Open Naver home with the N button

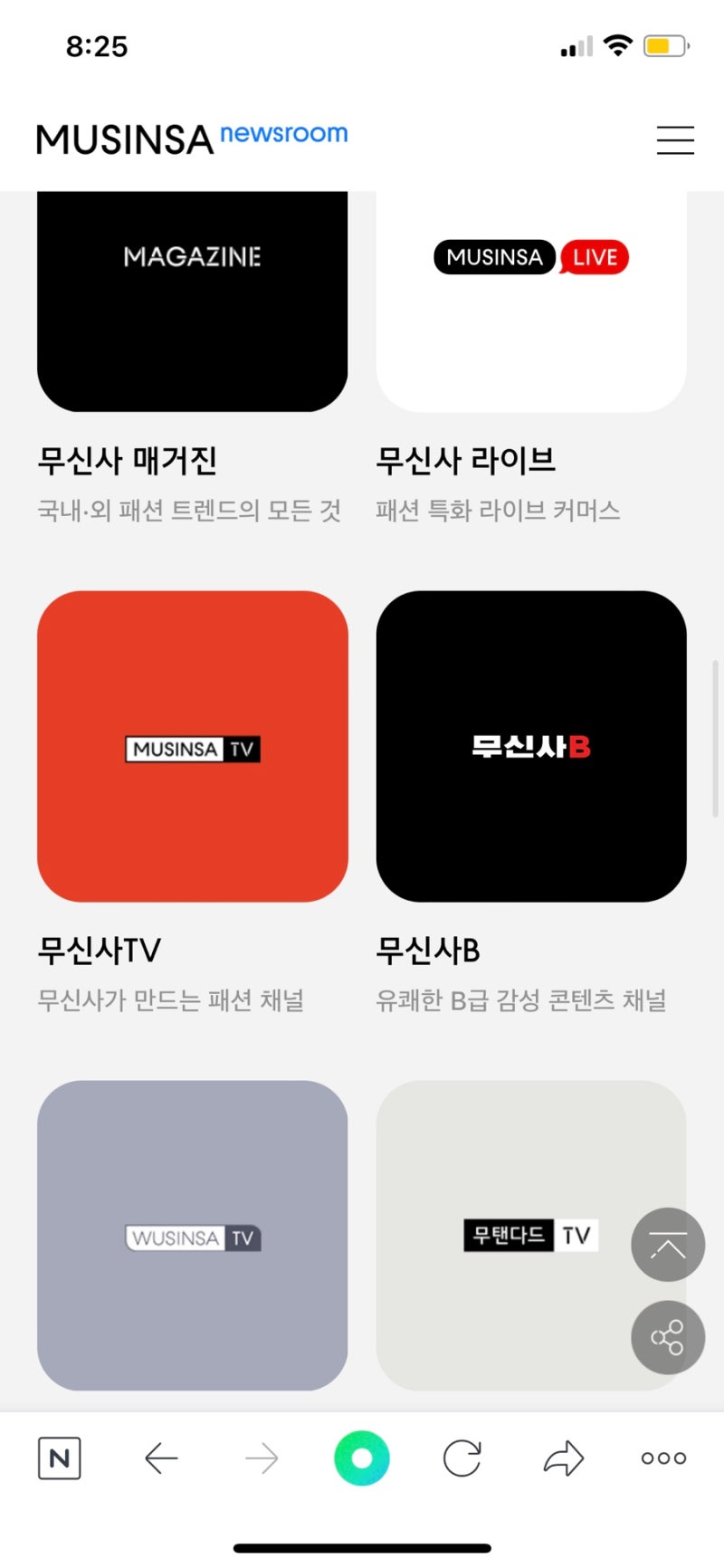[x=60, y=1458]
